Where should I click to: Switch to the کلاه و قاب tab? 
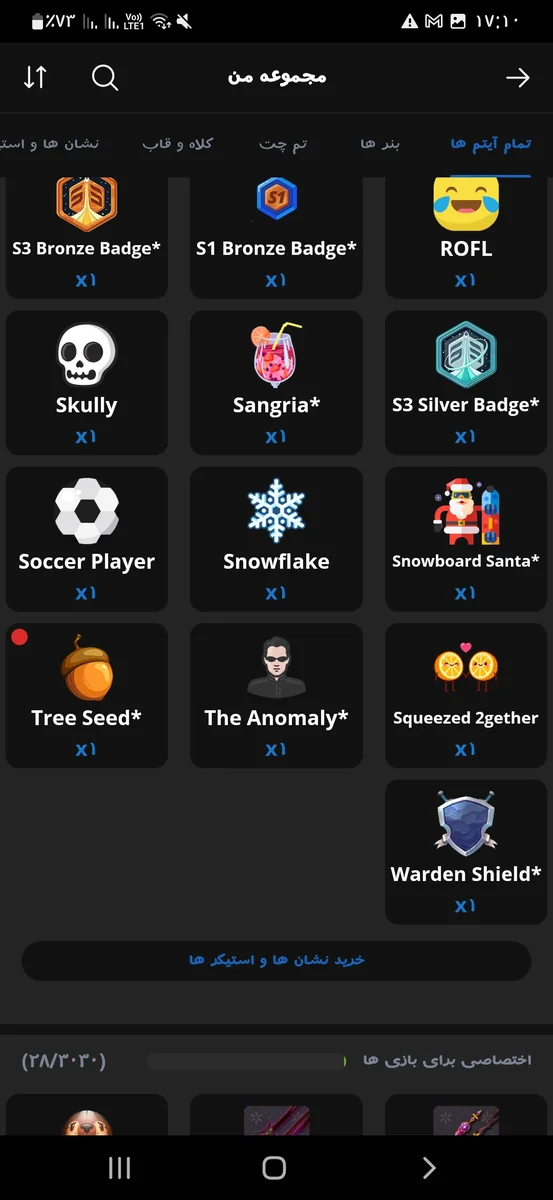(177, 145)
